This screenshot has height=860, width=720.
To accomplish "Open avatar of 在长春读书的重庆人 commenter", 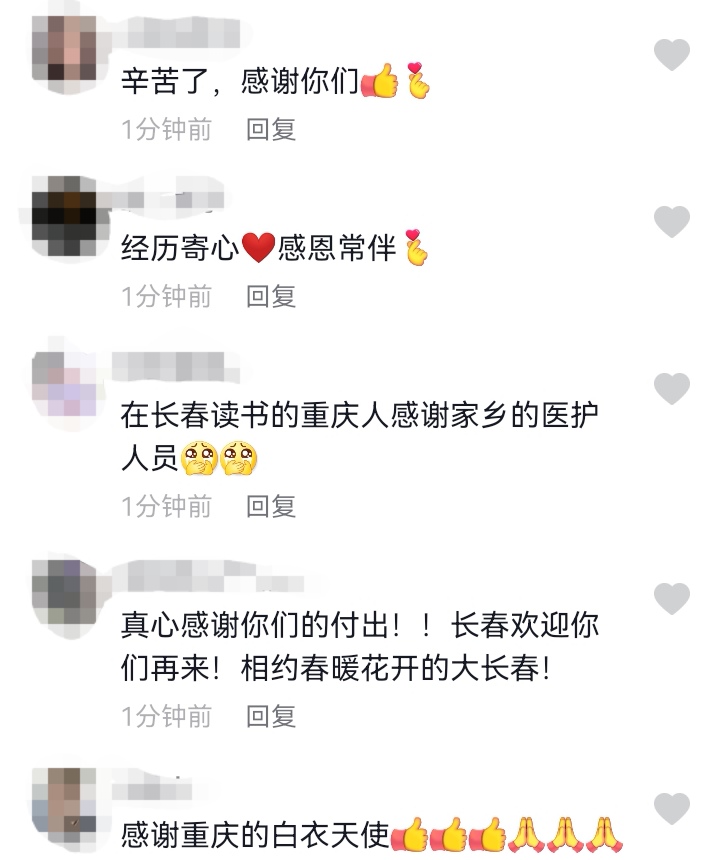I will pos(64,384).
